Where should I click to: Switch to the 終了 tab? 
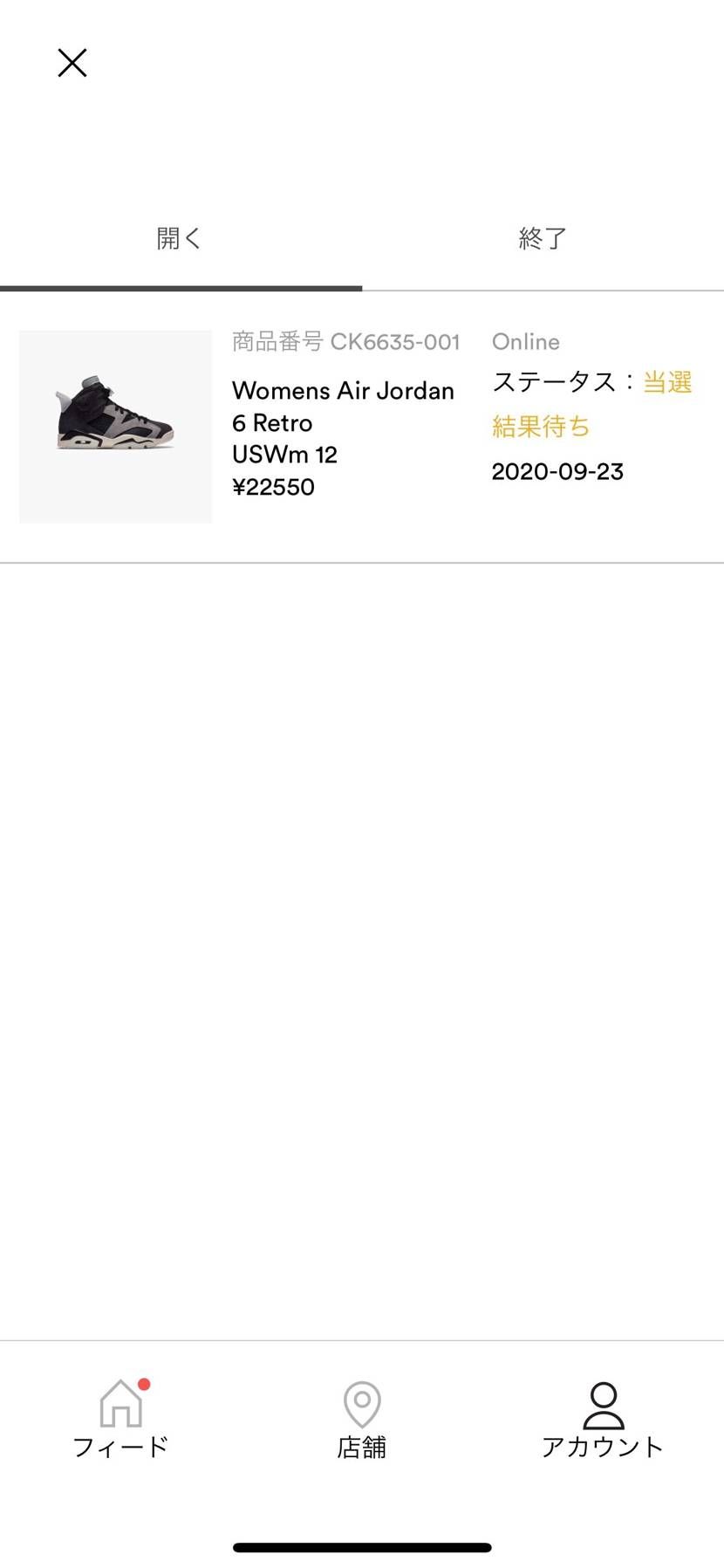tap(543, 238)
